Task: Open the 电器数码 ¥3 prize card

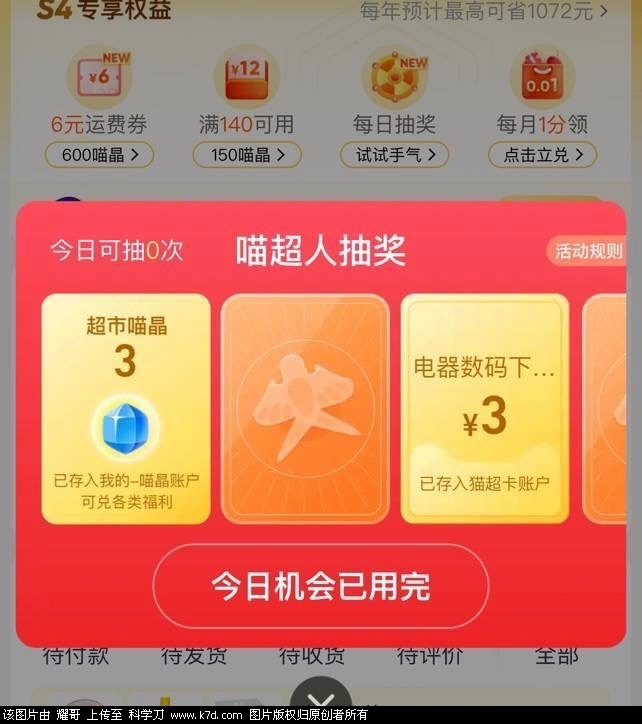Action: point(484,408)
